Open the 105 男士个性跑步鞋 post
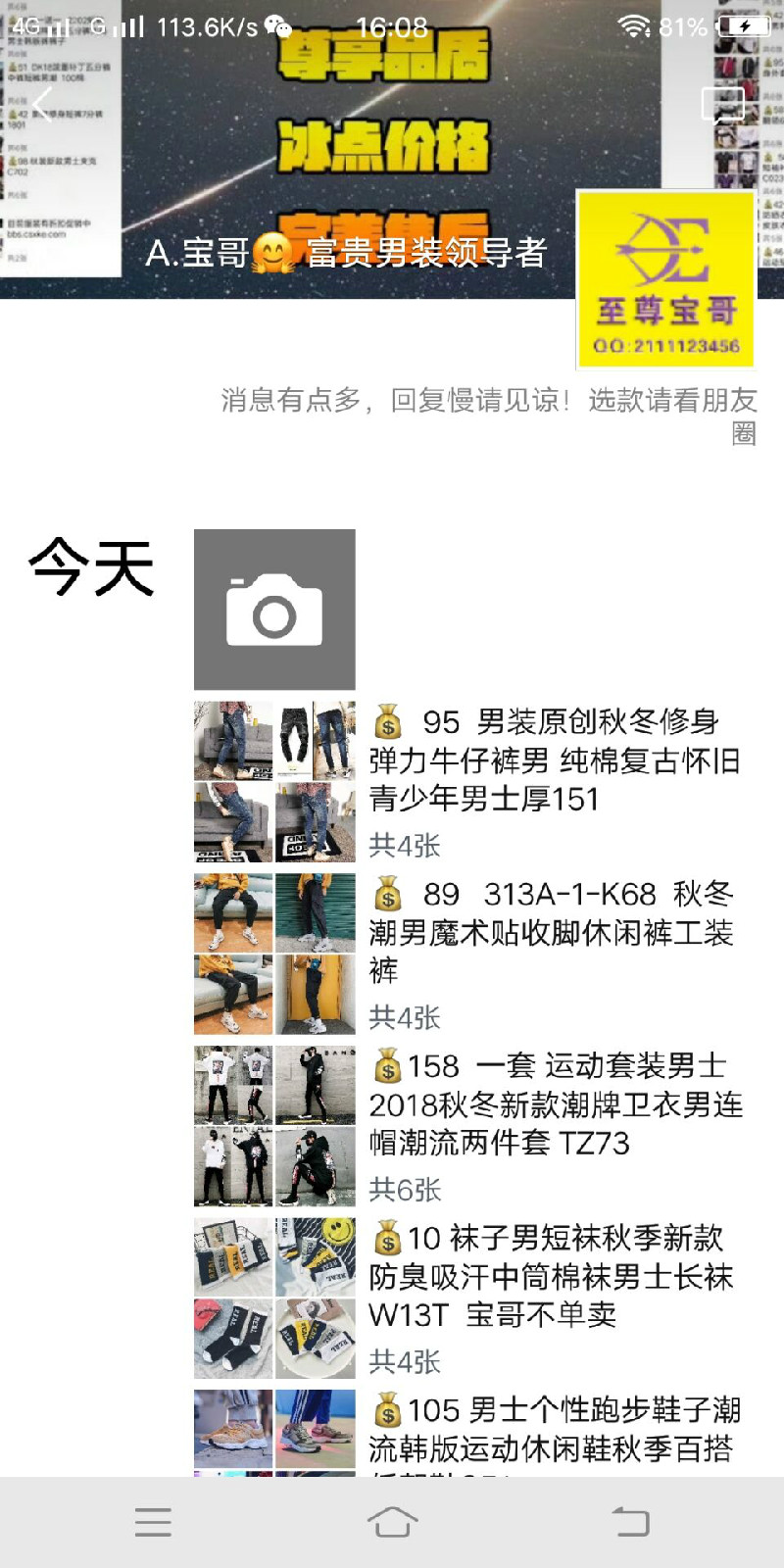 point(470,1433)
